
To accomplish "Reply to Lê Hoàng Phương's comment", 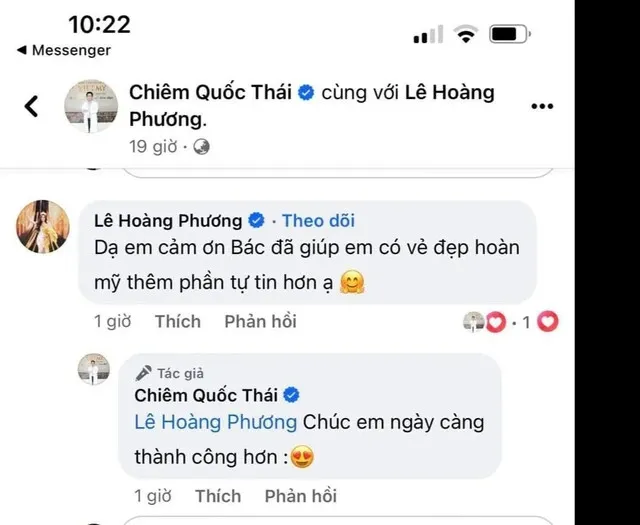I will click(x=260, y=322).
